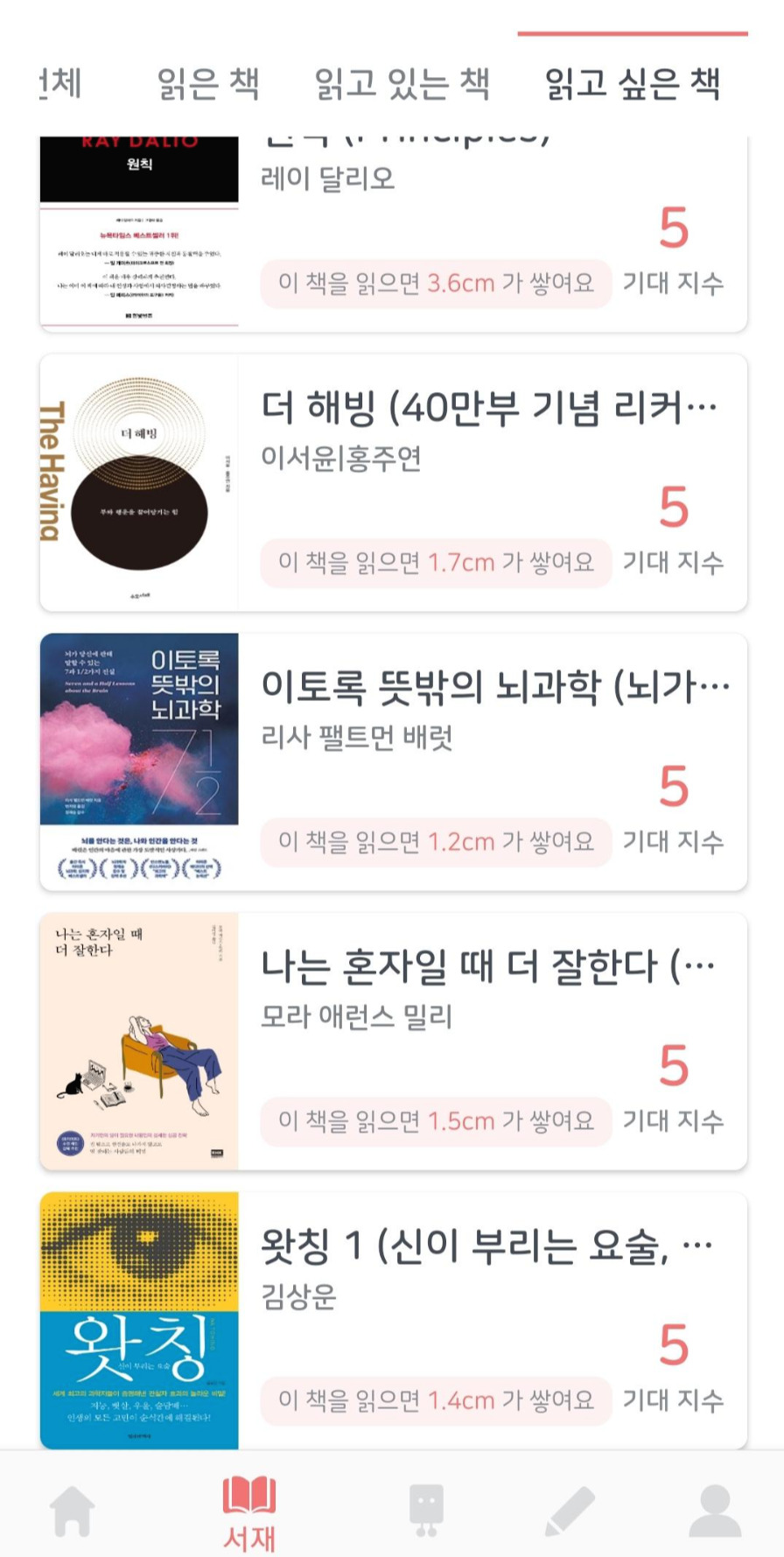784x1557 pixels.
Task: Open the Ray Dalio 원칙 book card
Action: 394,234
